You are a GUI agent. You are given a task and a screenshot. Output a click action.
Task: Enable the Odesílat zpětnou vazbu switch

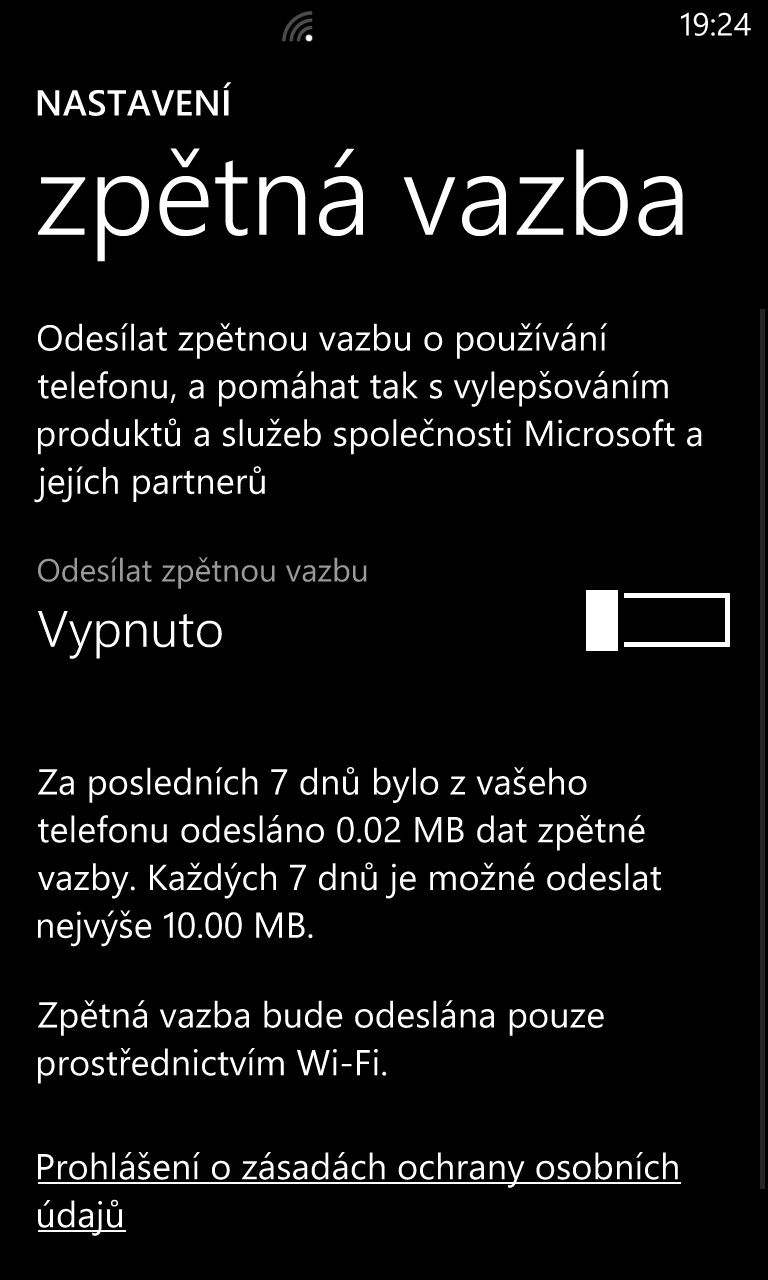tap(658, 620)
